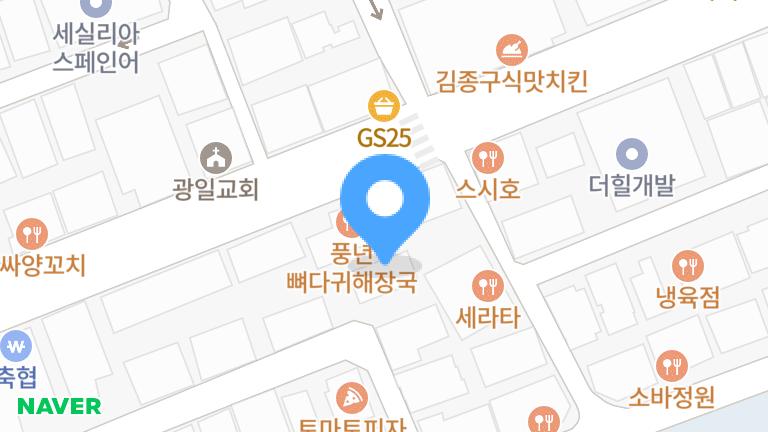This screenshot has height=432, width=768.
Task: Select the 김종구식맛치킨 restaurant marker
Action: pos(511,50)
